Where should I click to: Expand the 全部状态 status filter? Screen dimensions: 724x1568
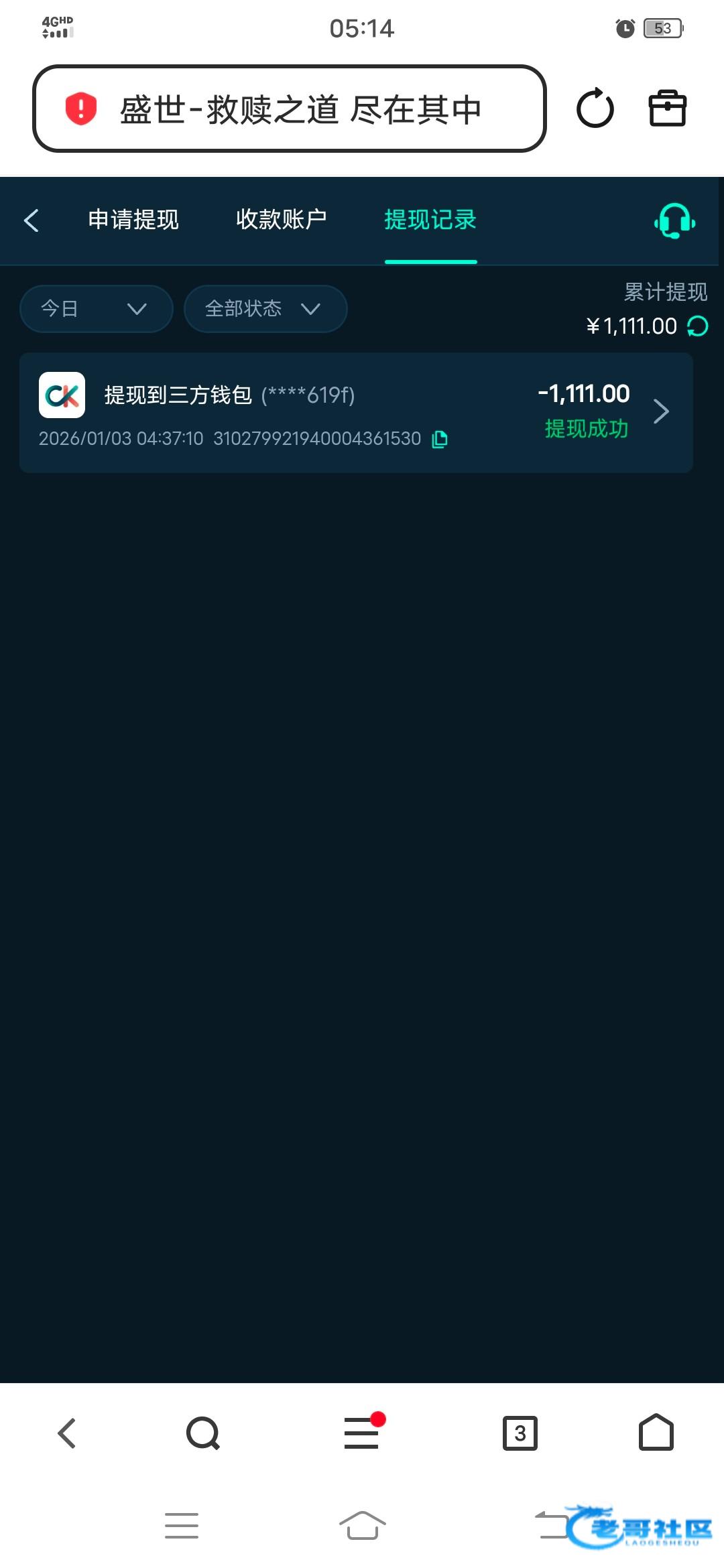pos(265,309)
